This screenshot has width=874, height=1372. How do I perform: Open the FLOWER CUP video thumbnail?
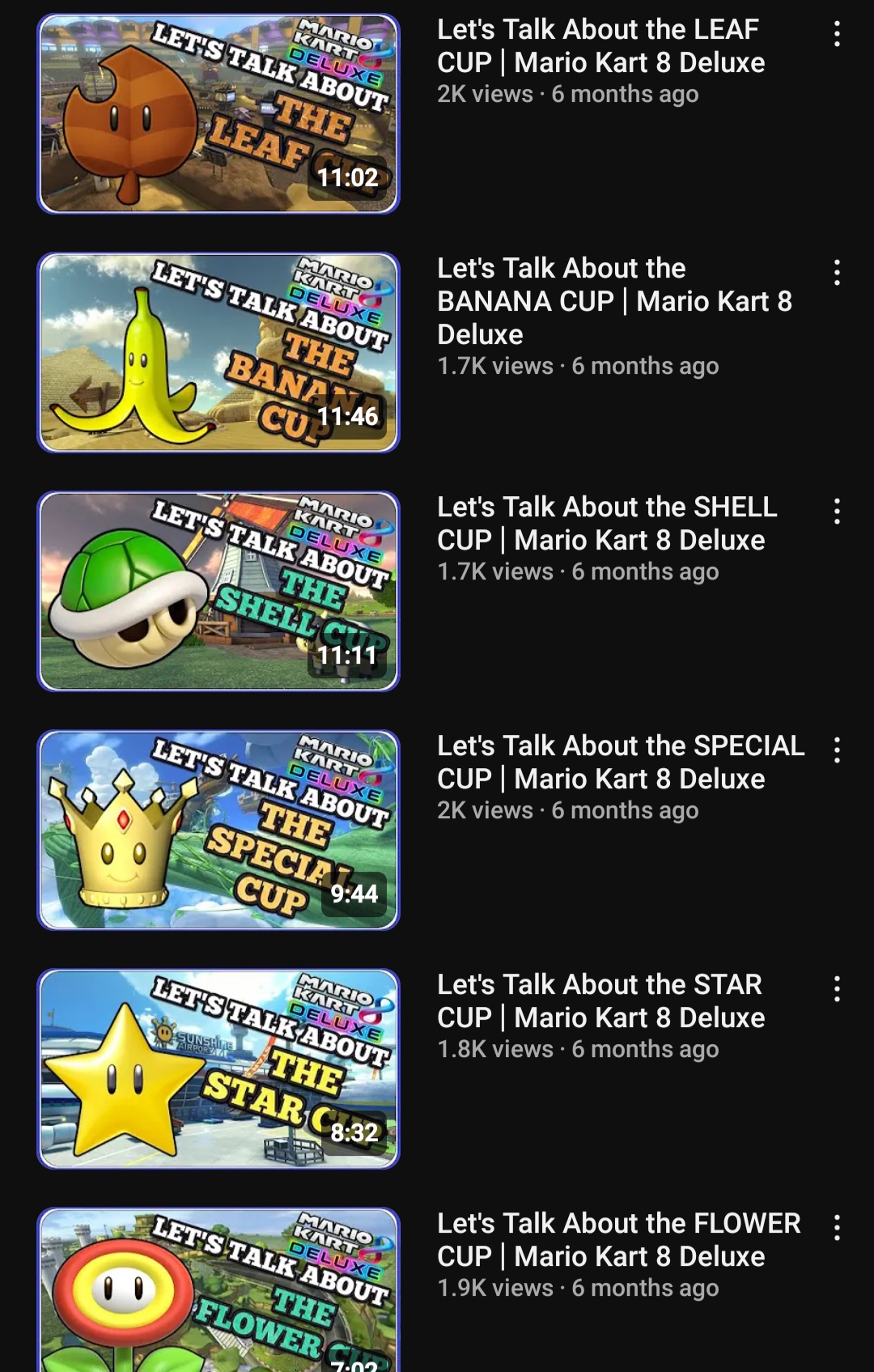(218, 1291)
